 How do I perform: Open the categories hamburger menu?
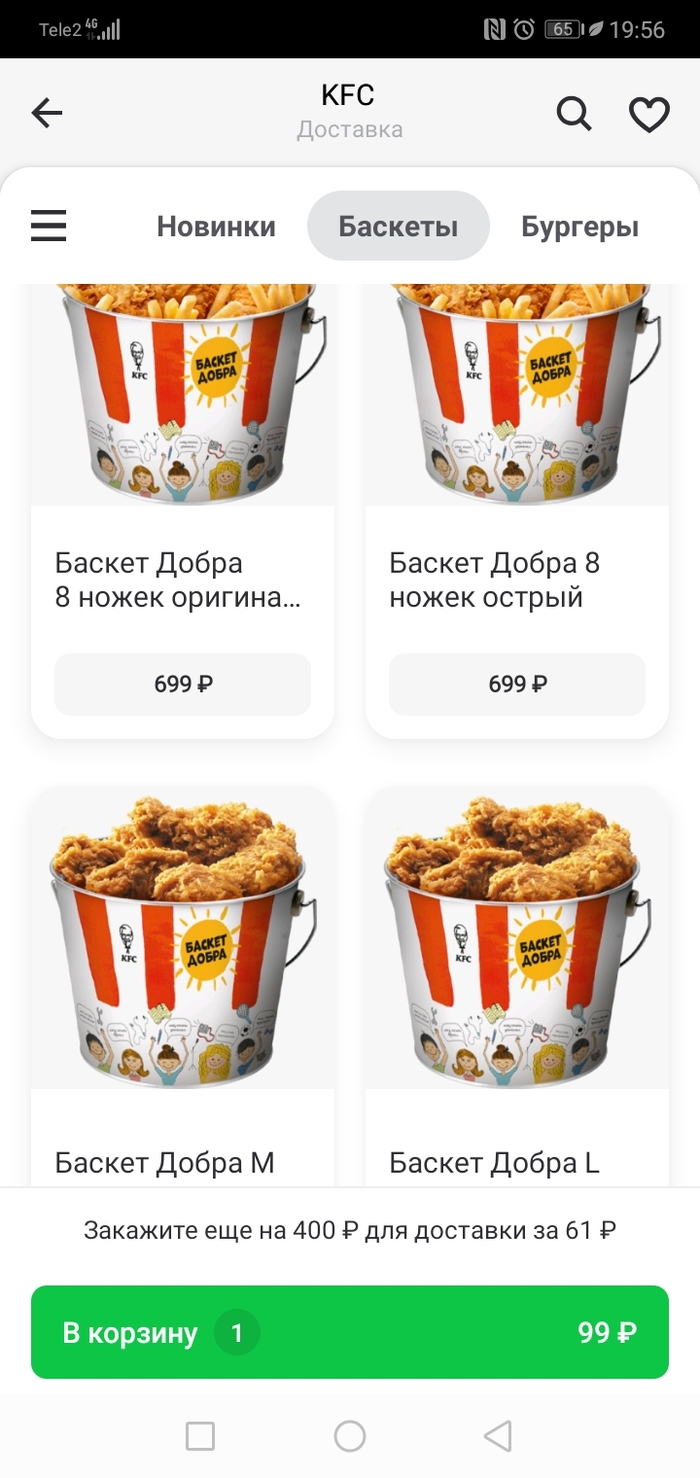coord(49,226)
